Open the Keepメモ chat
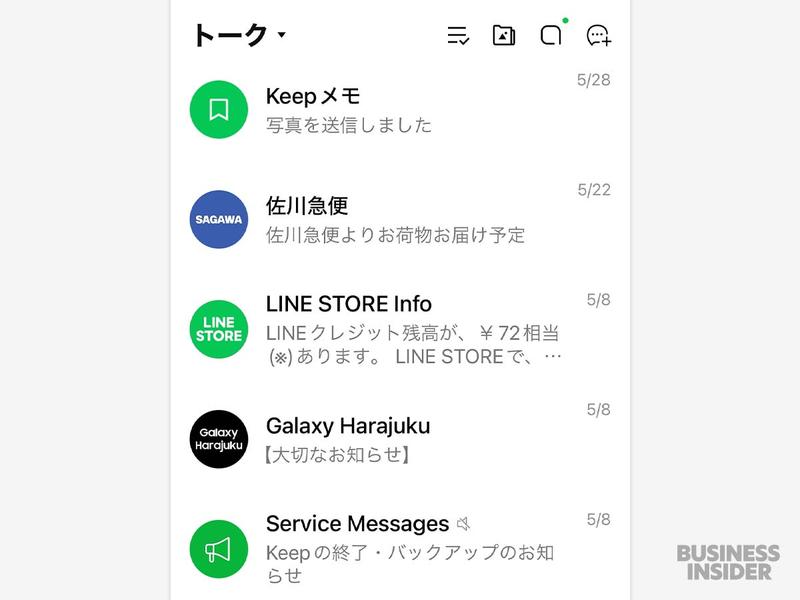 [x=400, y=110]
